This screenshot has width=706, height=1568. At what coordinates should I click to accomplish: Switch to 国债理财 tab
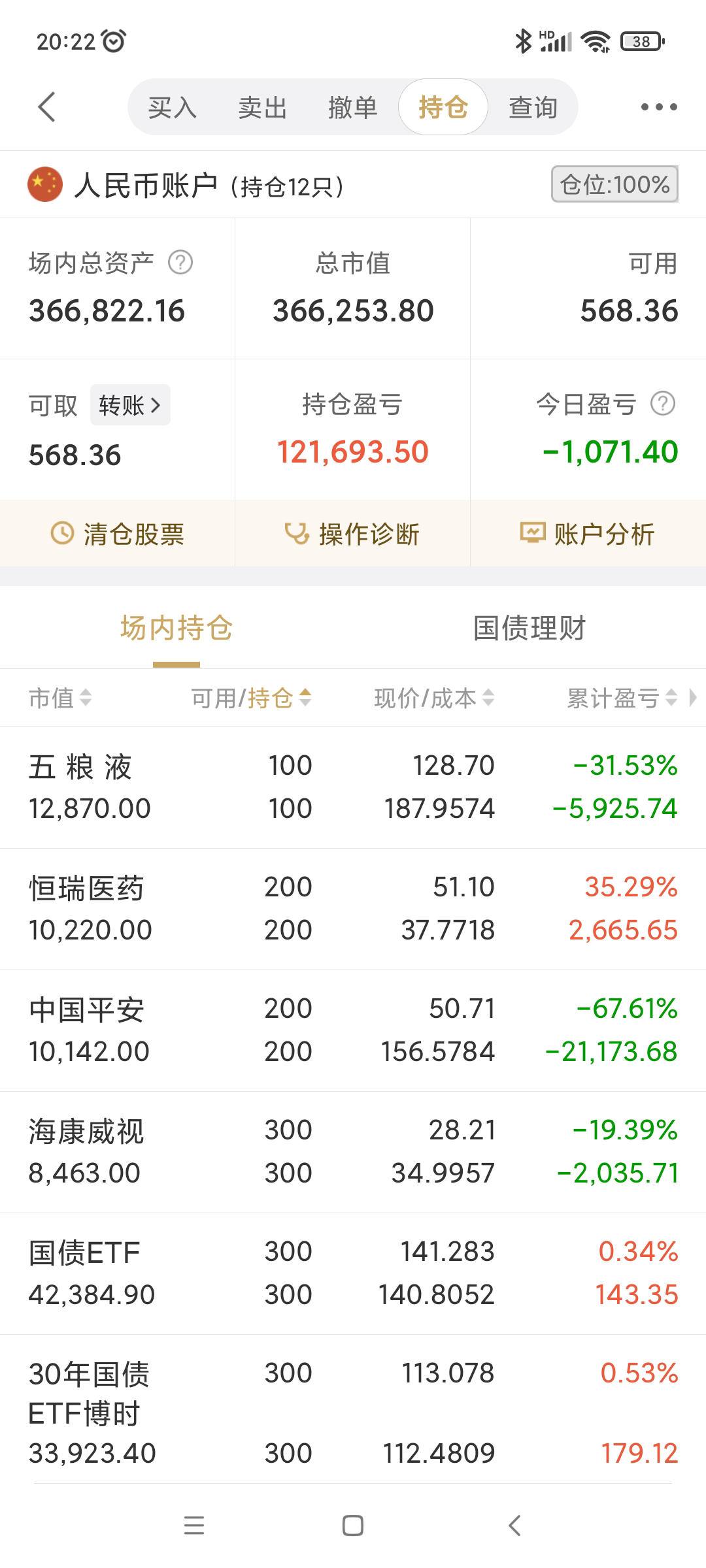[529, 629]
